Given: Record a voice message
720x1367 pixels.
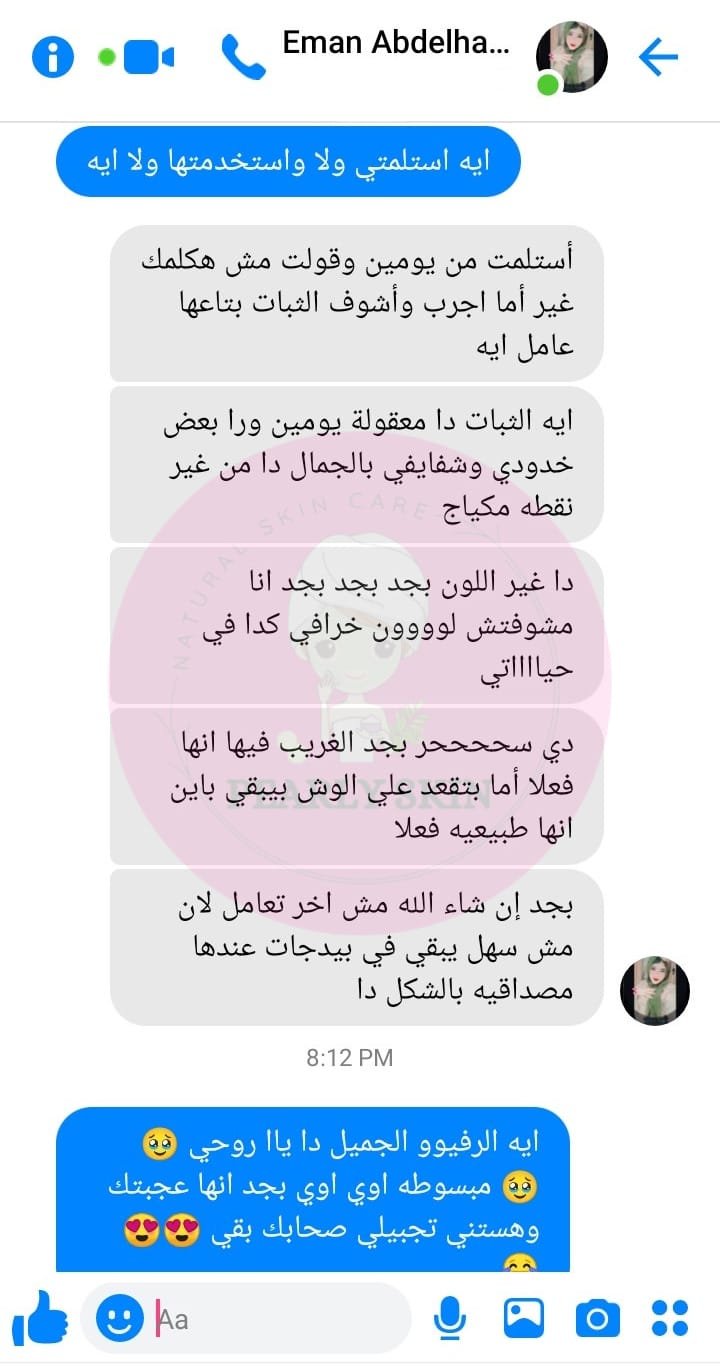Looking at the screenshot, I should coord(450,1319).
